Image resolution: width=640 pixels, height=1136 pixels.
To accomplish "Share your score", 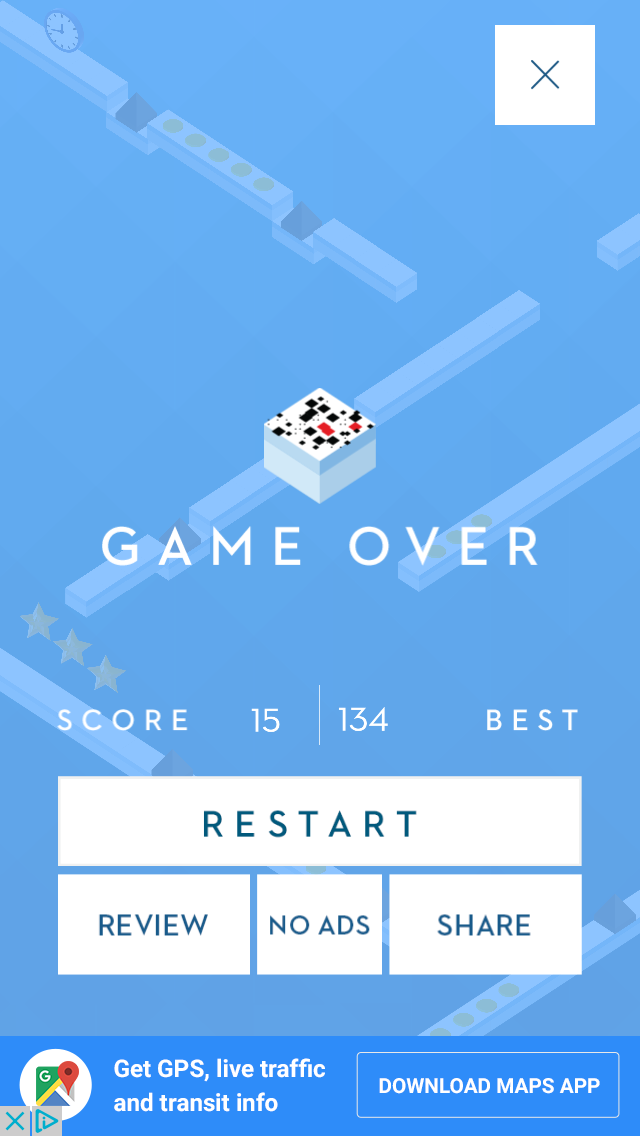I will [x=485, y=924].
